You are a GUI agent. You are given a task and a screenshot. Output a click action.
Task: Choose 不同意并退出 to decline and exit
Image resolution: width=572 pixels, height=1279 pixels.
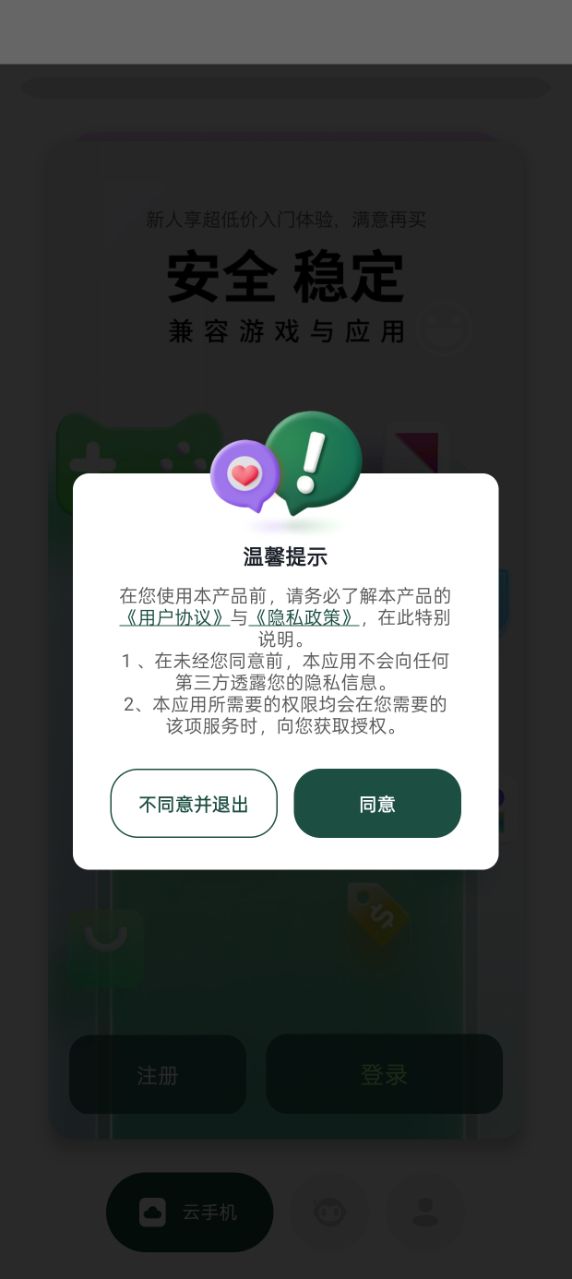pyautogui.click(x=193, y=803)
